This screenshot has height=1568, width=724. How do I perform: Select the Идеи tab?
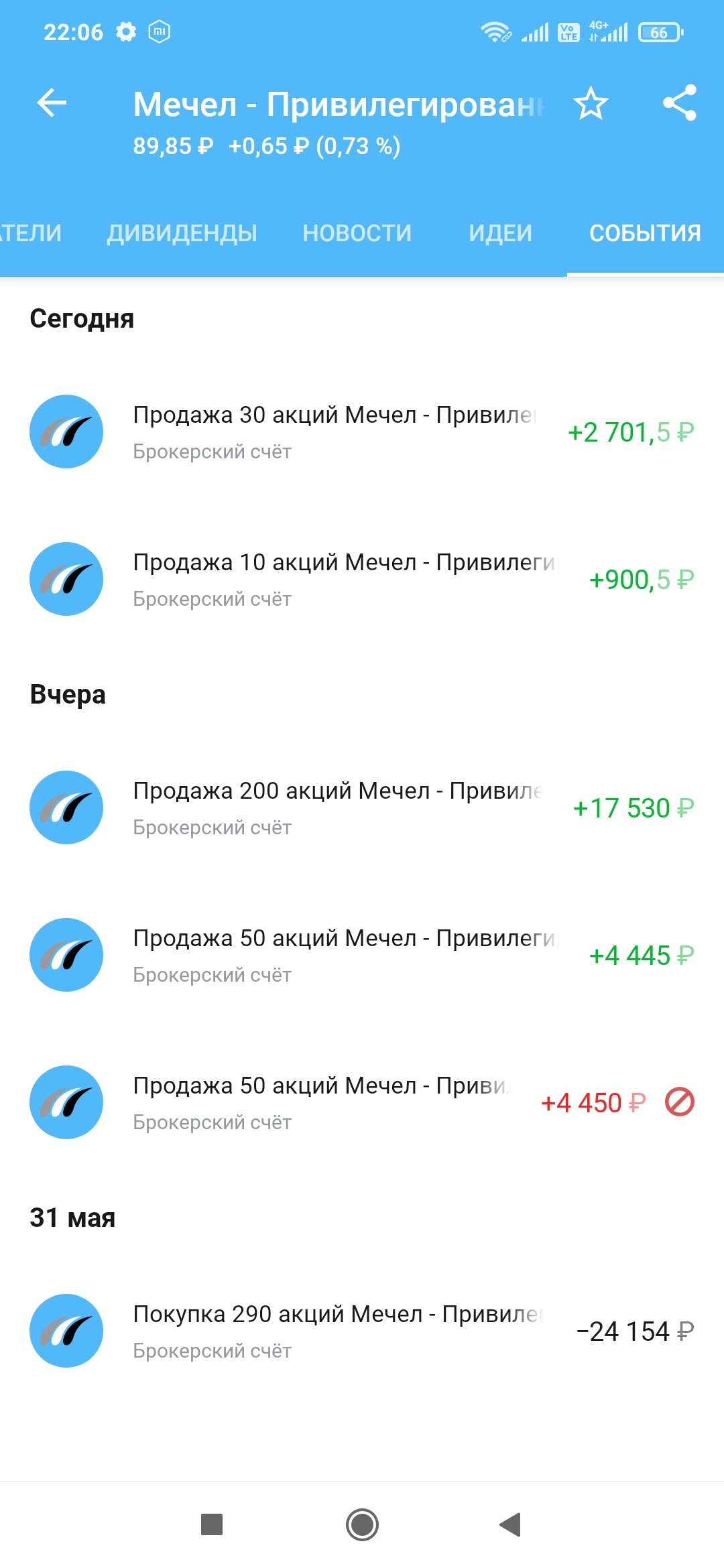tap(500, 233)
